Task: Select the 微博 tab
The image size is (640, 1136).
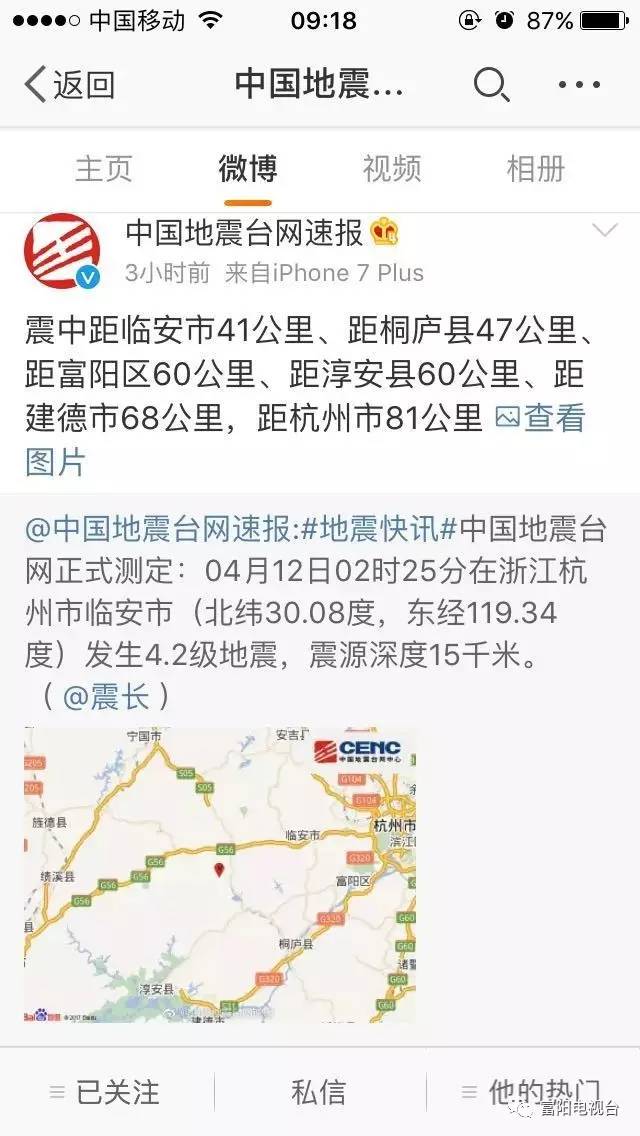Action: click(248, 169)
